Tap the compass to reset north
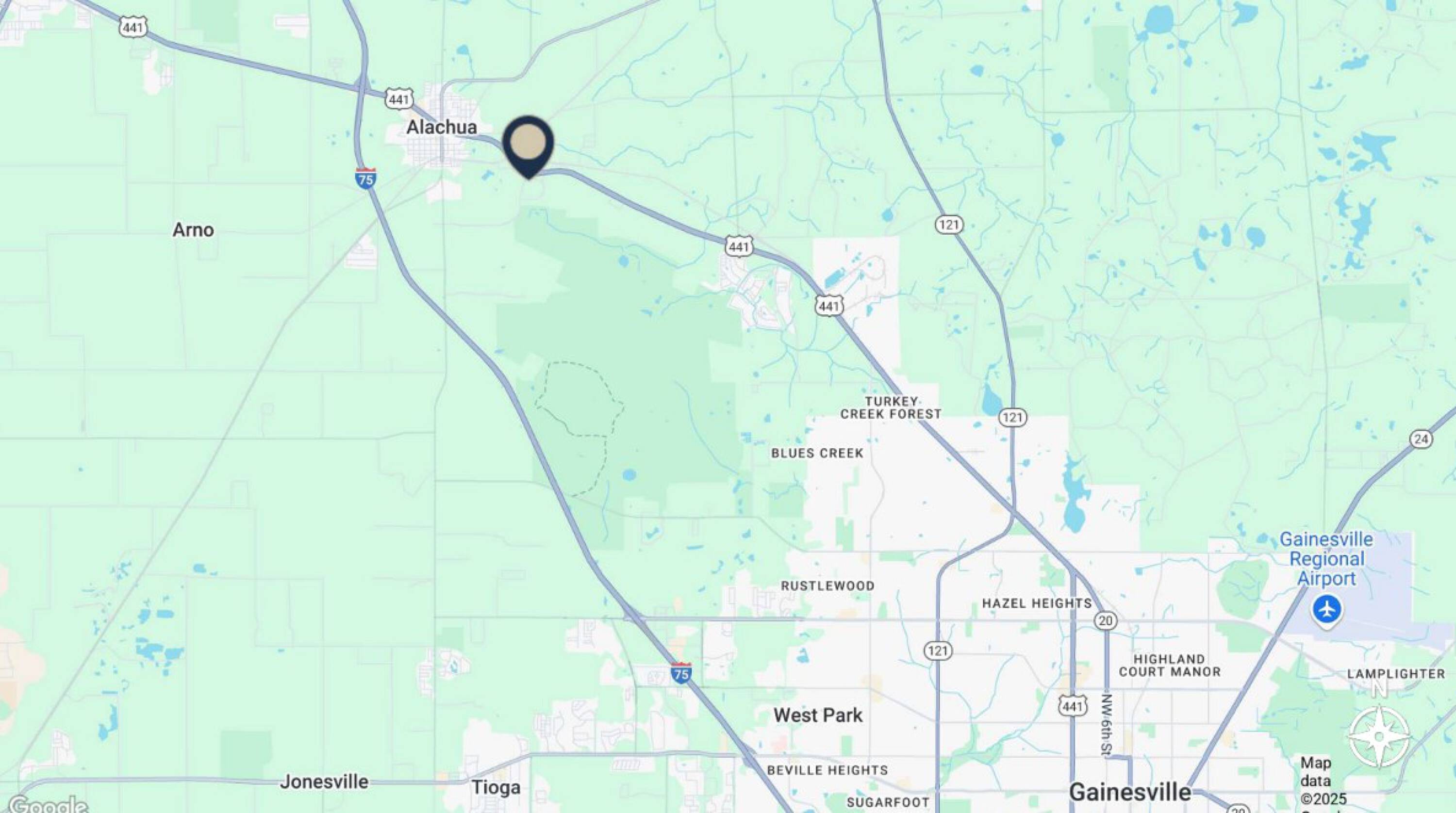1456x813 pixels. click(x=1379, y=736)
